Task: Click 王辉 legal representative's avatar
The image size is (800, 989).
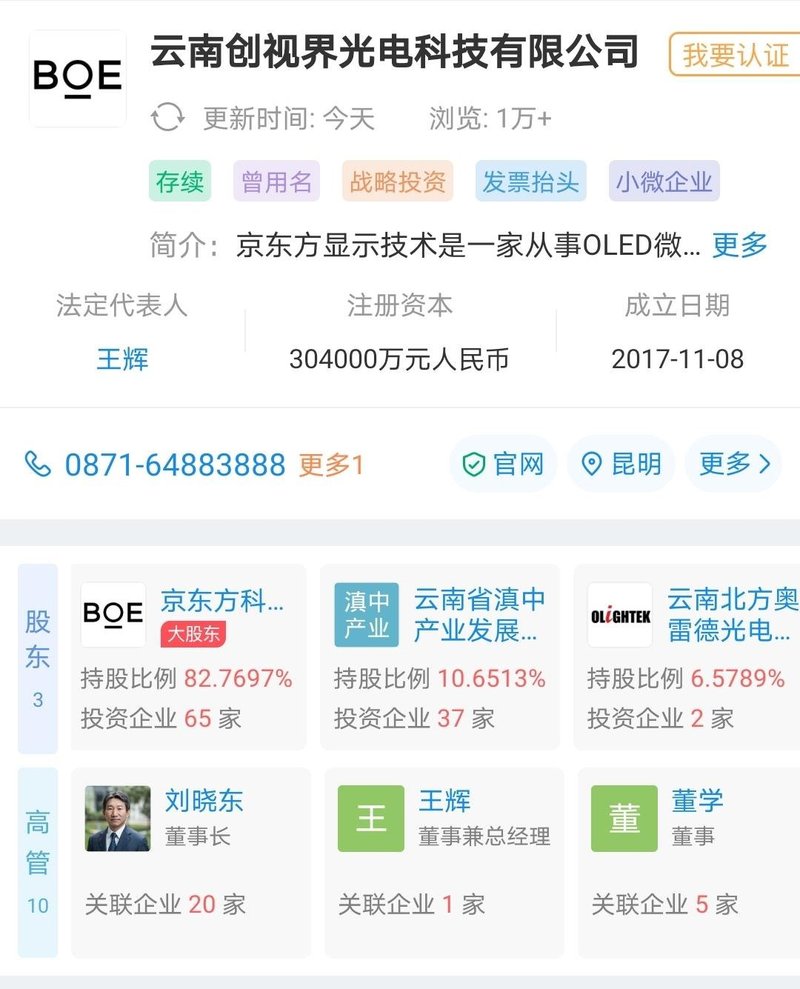Action: coord(372,817)
